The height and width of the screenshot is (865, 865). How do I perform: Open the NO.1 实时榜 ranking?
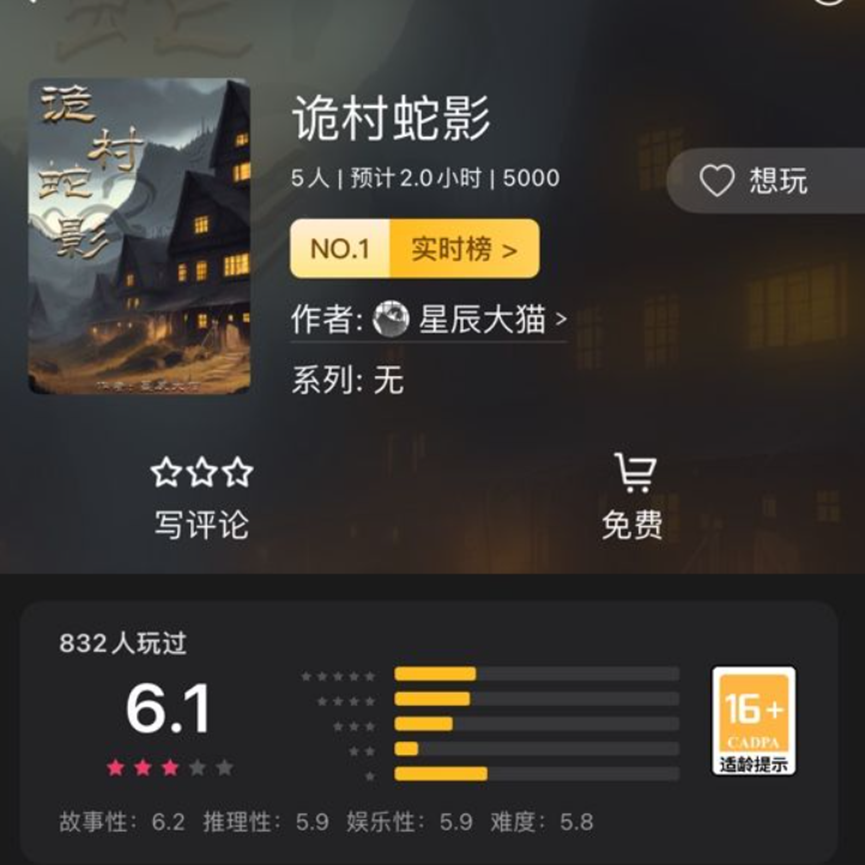click(x=414, y=249)
